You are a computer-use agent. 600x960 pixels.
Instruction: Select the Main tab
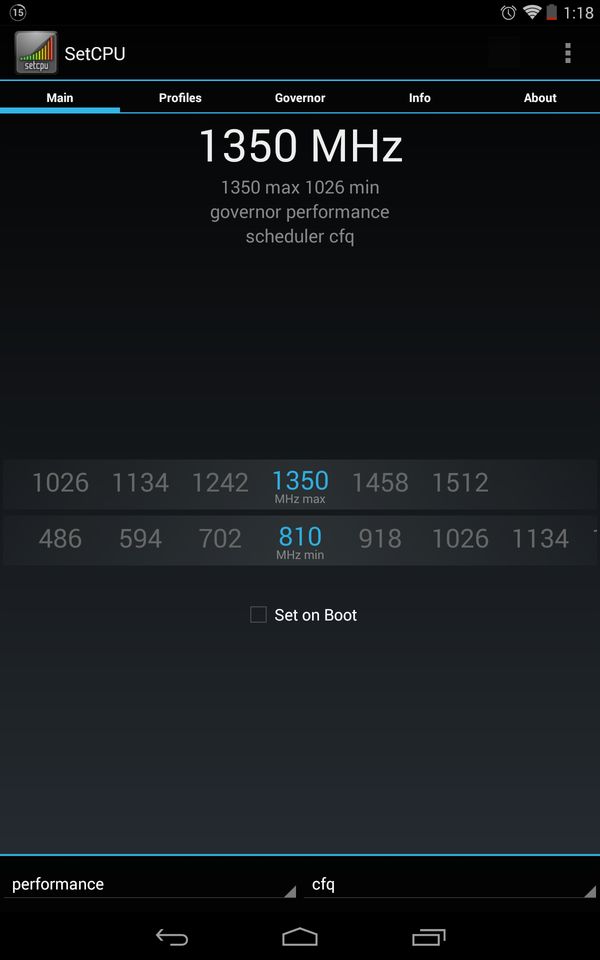pyautogui.click(x=60, y=98)
